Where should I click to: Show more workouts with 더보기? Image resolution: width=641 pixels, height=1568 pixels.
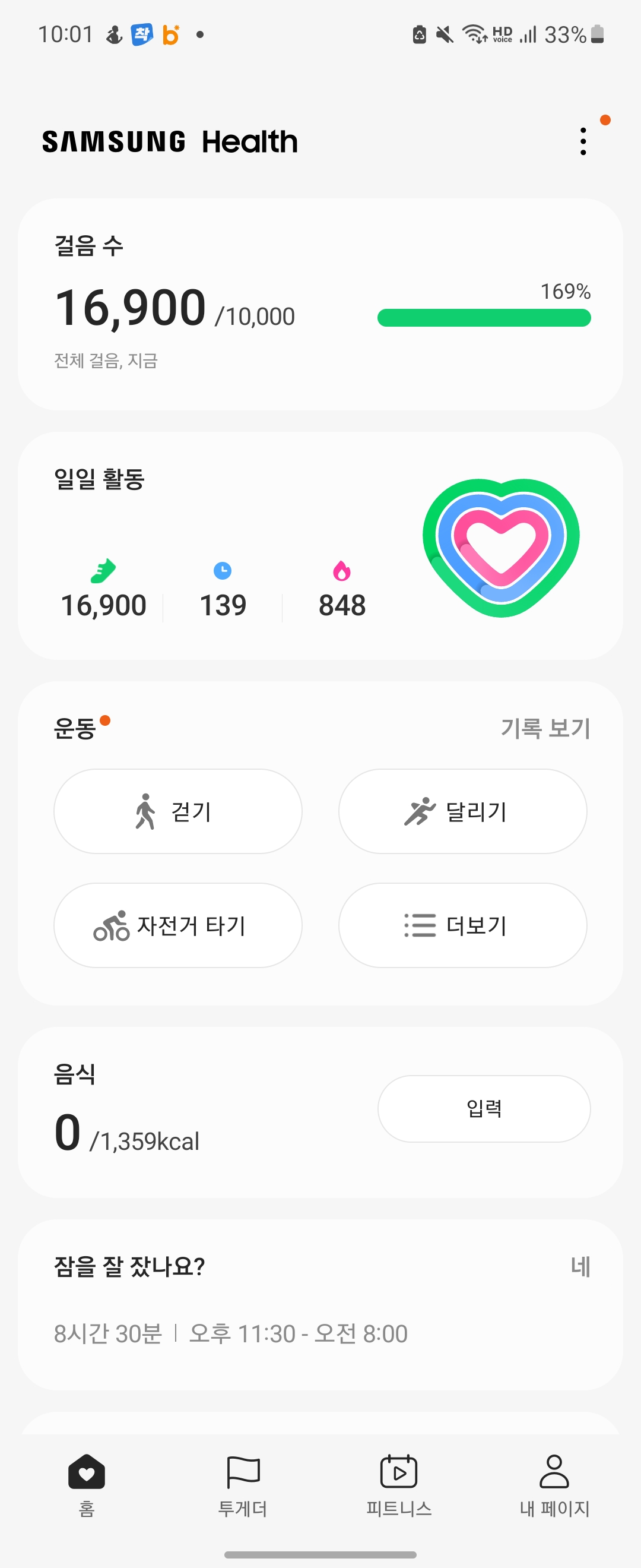pos(462,925)
